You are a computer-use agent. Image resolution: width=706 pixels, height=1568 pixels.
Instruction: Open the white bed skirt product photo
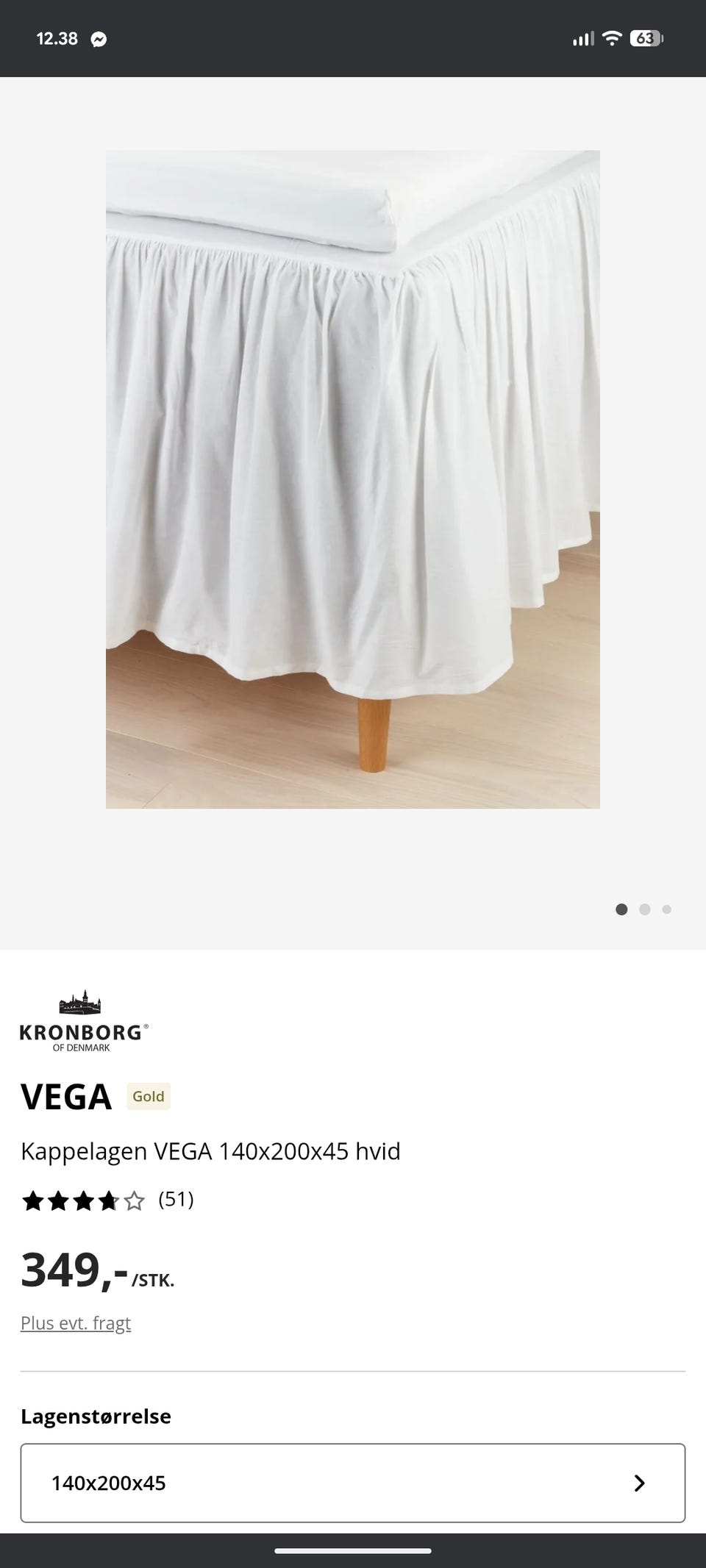(x=353, y=479)
